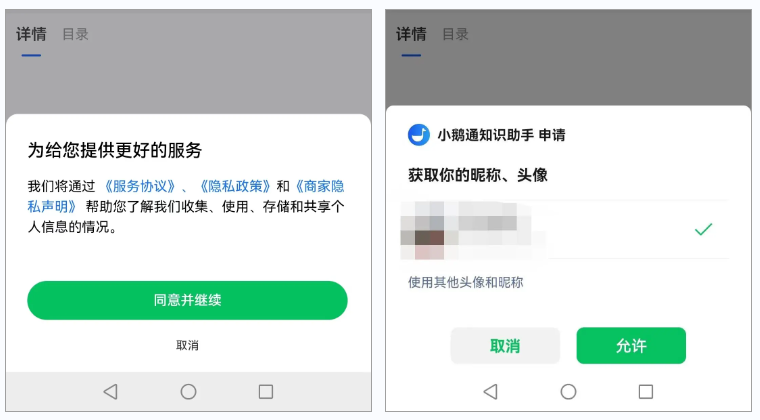Open the 《服务协议》 link
Viewport: 760px width, 420px height.
[139, 186]
